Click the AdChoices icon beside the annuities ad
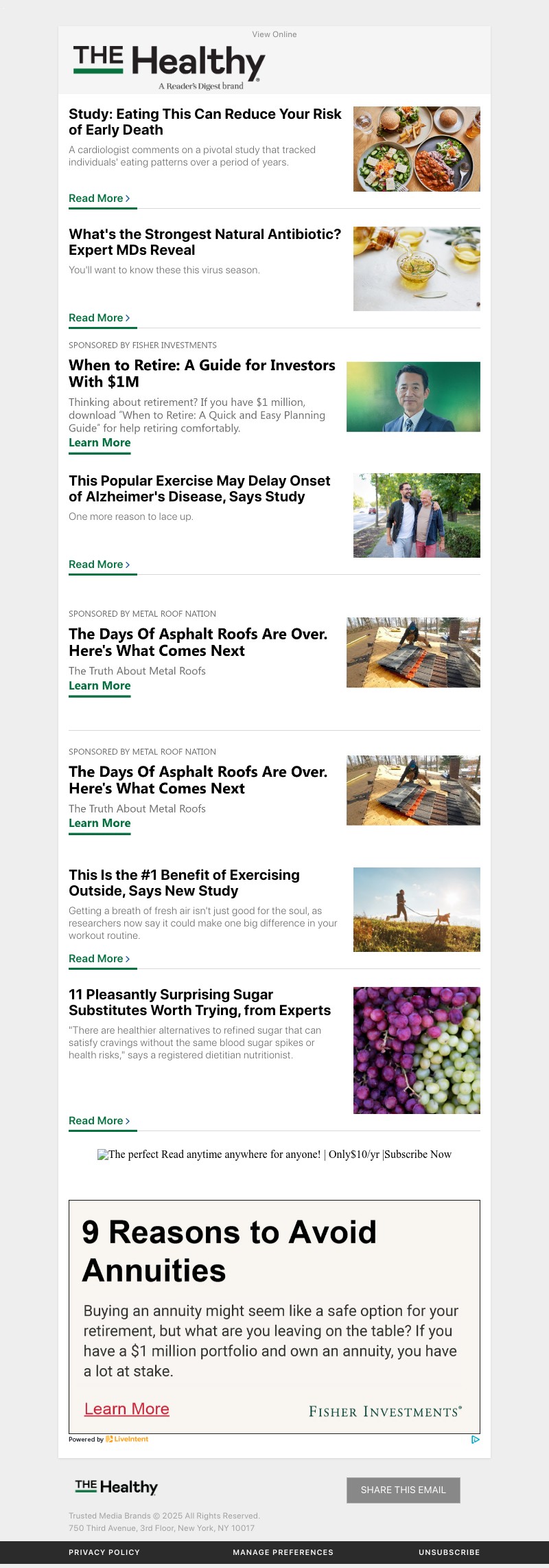 click(476, 1440)
